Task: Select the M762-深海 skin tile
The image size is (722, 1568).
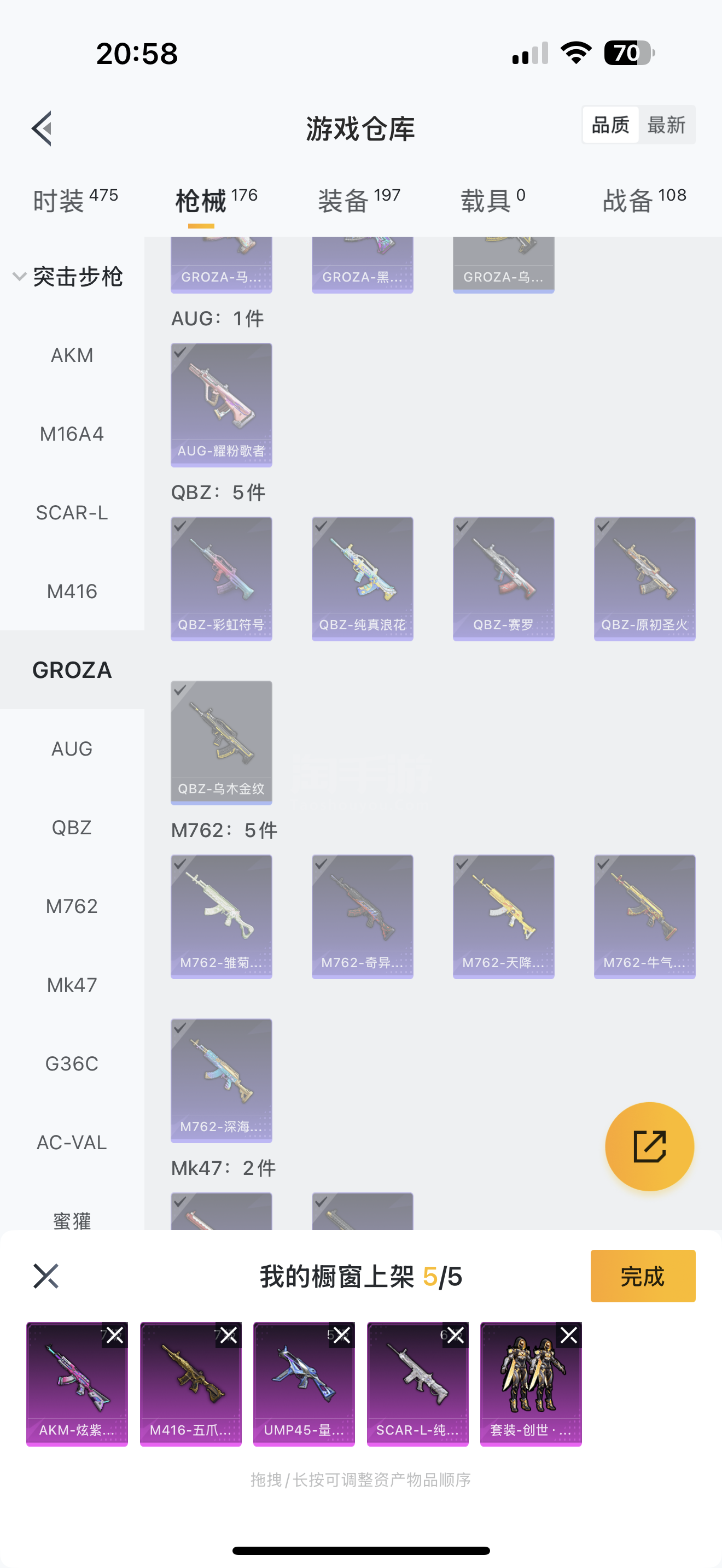Action: [x=221, y=1080]
